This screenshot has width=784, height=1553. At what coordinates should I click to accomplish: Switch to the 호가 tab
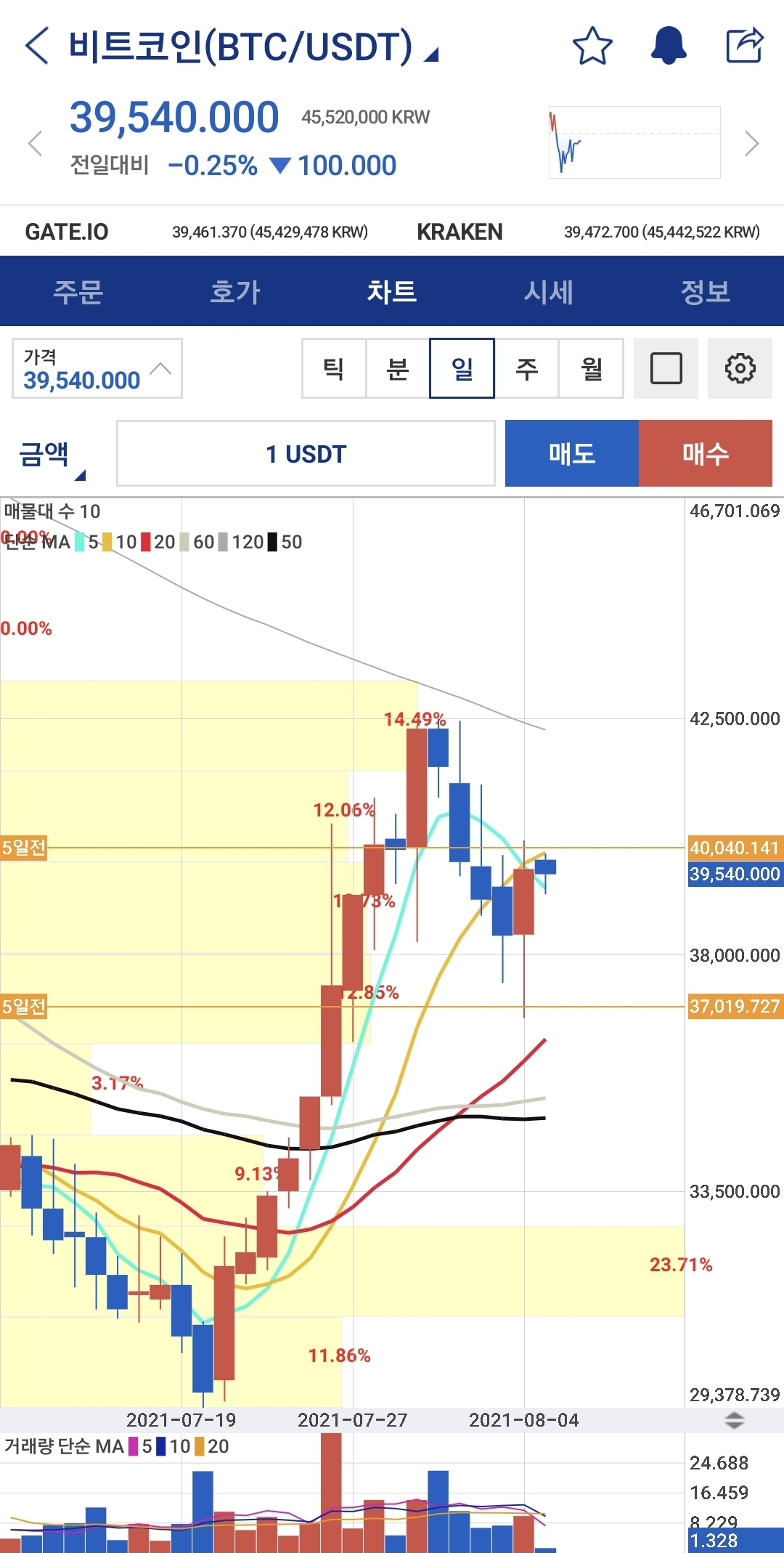point(234,291)
